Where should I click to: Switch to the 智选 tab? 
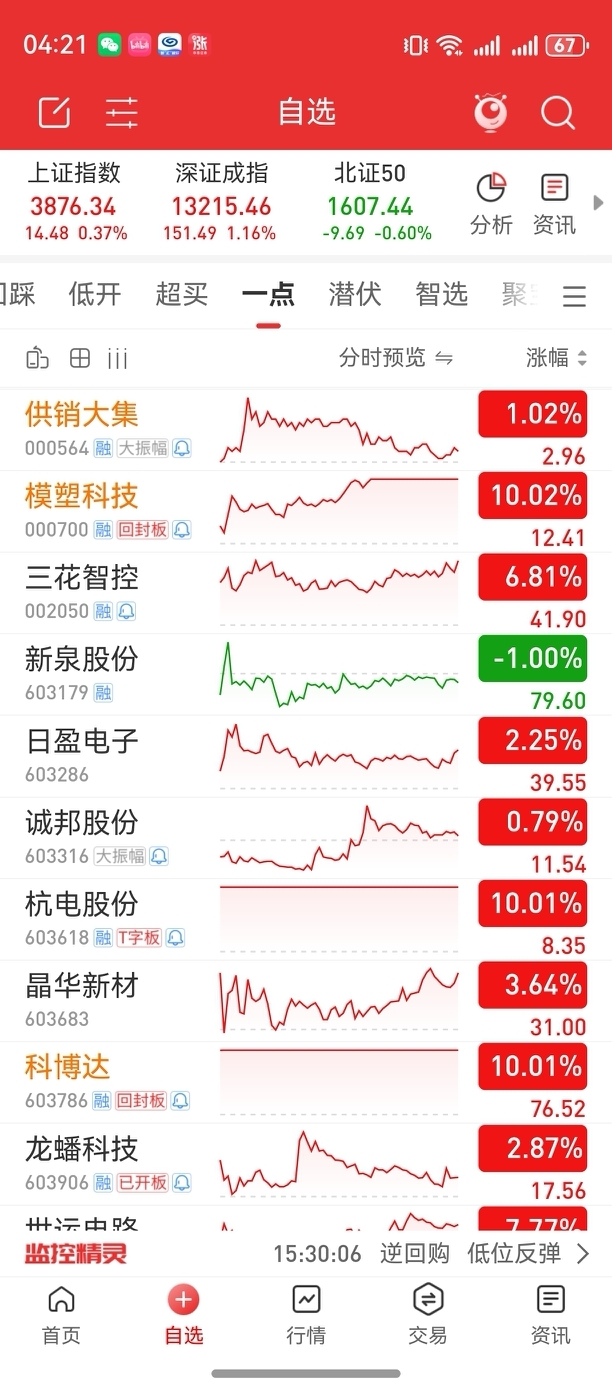(442, 294)
